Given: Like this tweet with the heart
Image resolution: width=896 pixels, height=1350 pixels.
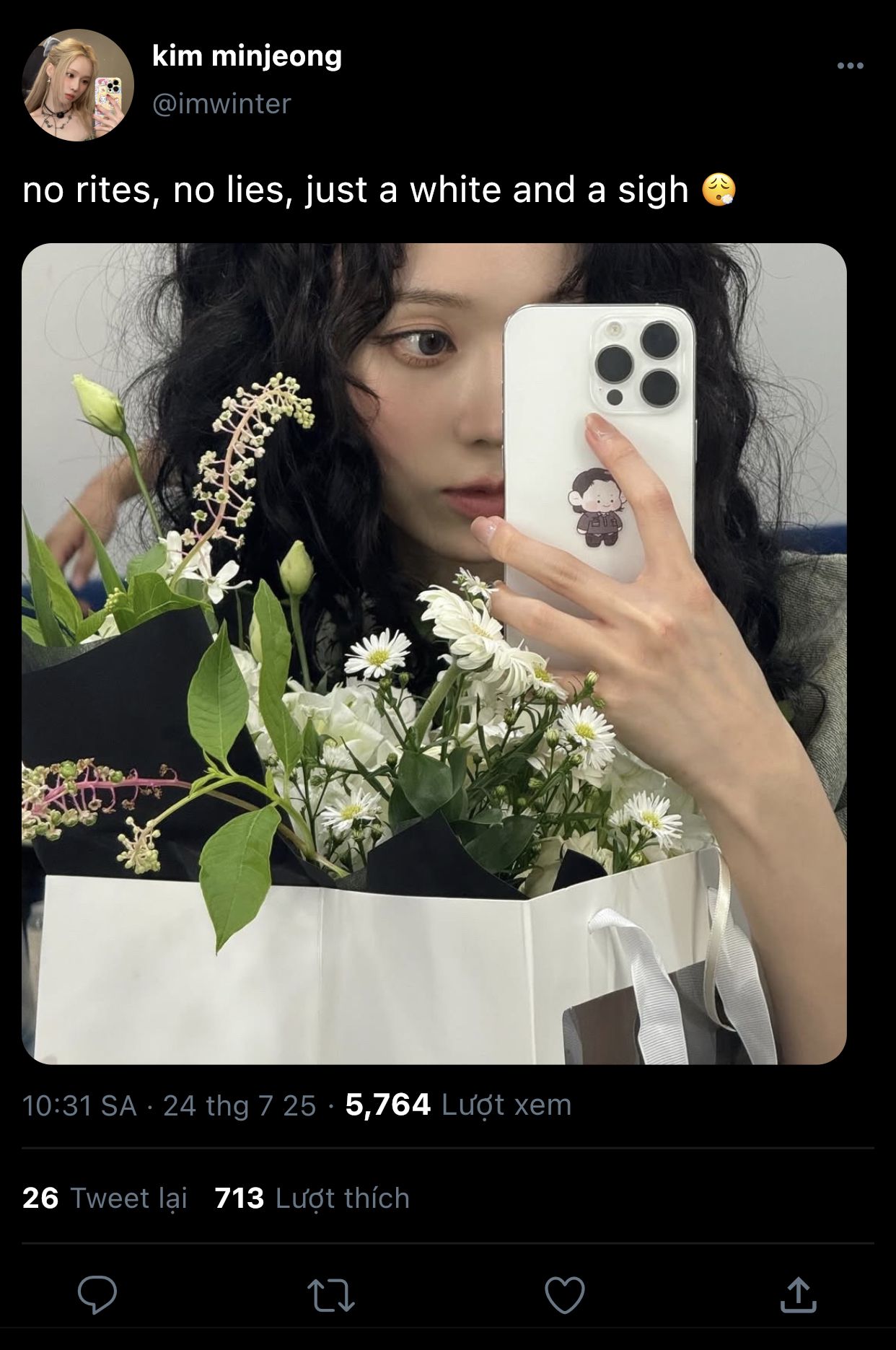Looking at the screenshot, I should pyautogui.click(x=564, y=1294).
